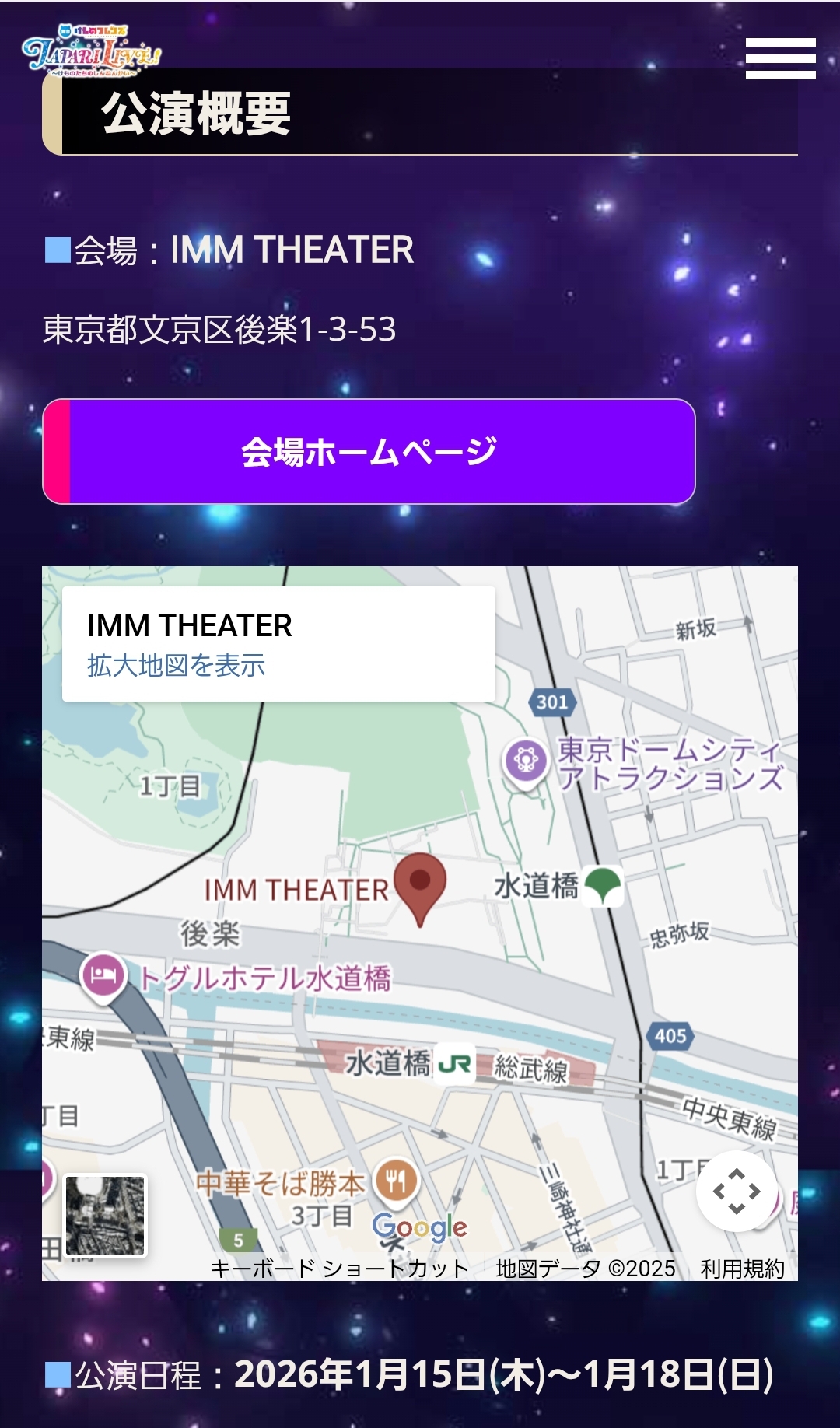840x1428 pixels.
Task: Open キーボード ショートカット on the map
Action: click(339, 1269)
